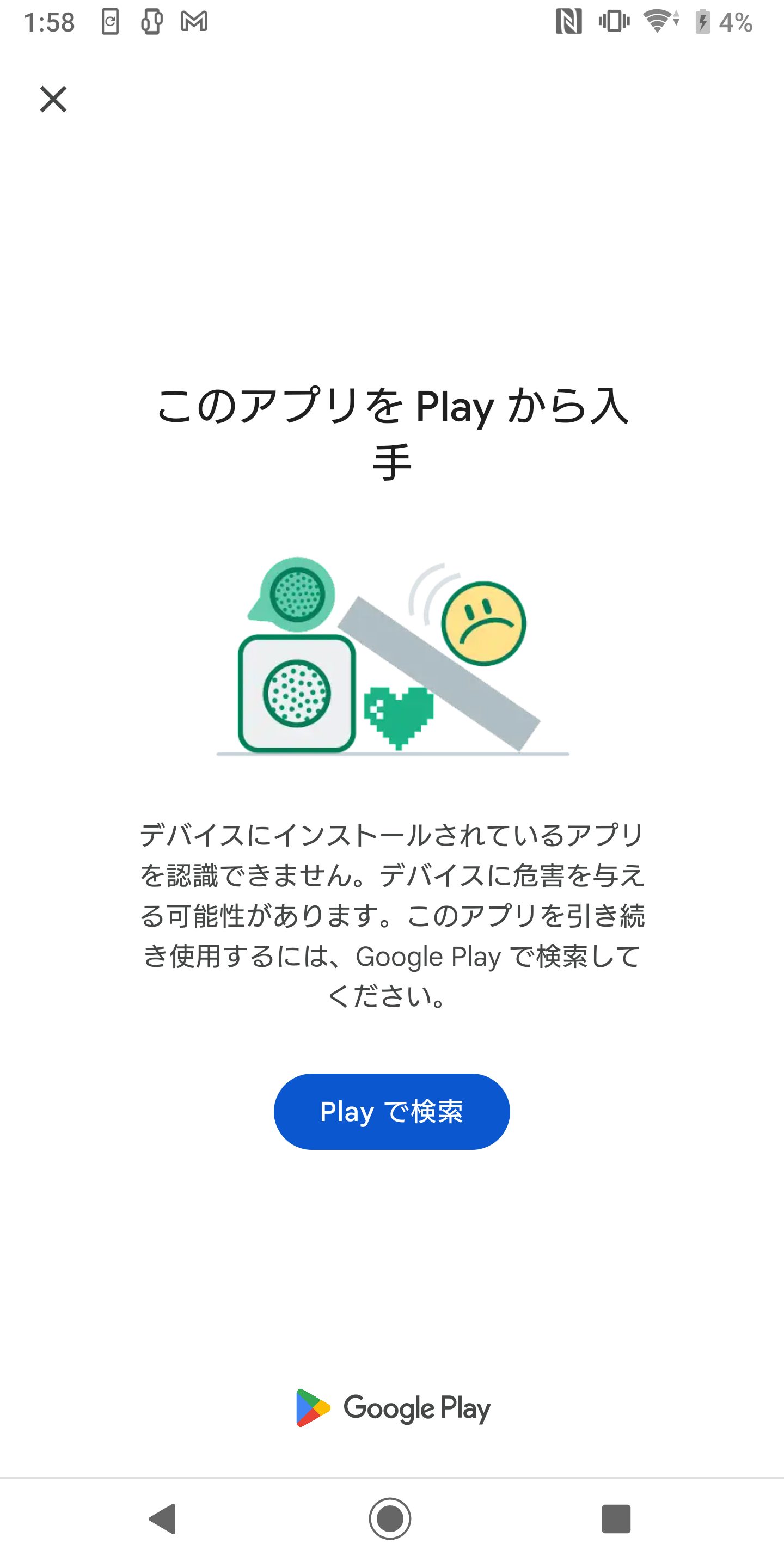
Task: Close this Google Play warning screen
Action: [x=53, y=99]
